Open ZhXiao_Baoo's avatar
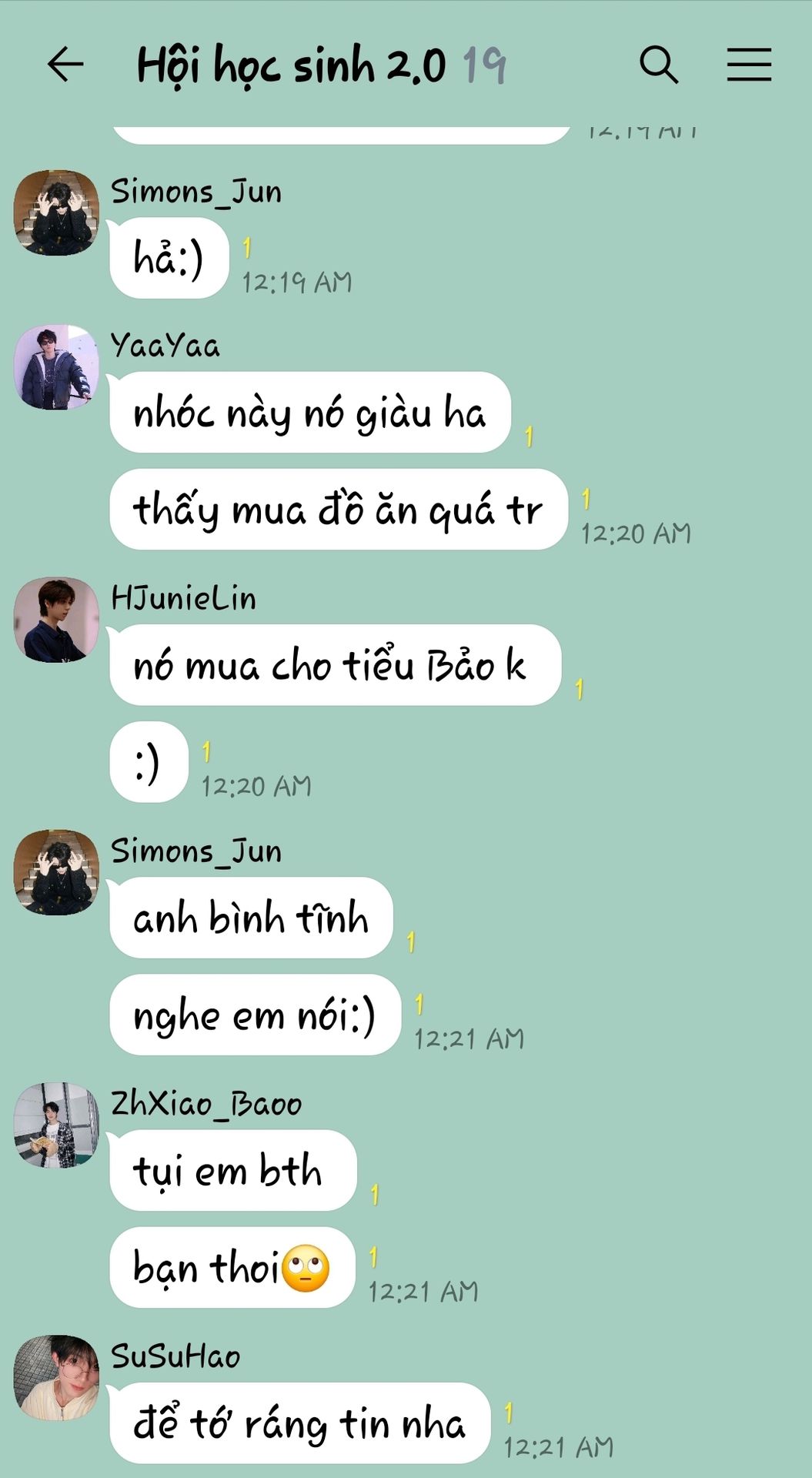Image resolution: width=812 pixels, height=1478 pixels. click(56, 1125)
